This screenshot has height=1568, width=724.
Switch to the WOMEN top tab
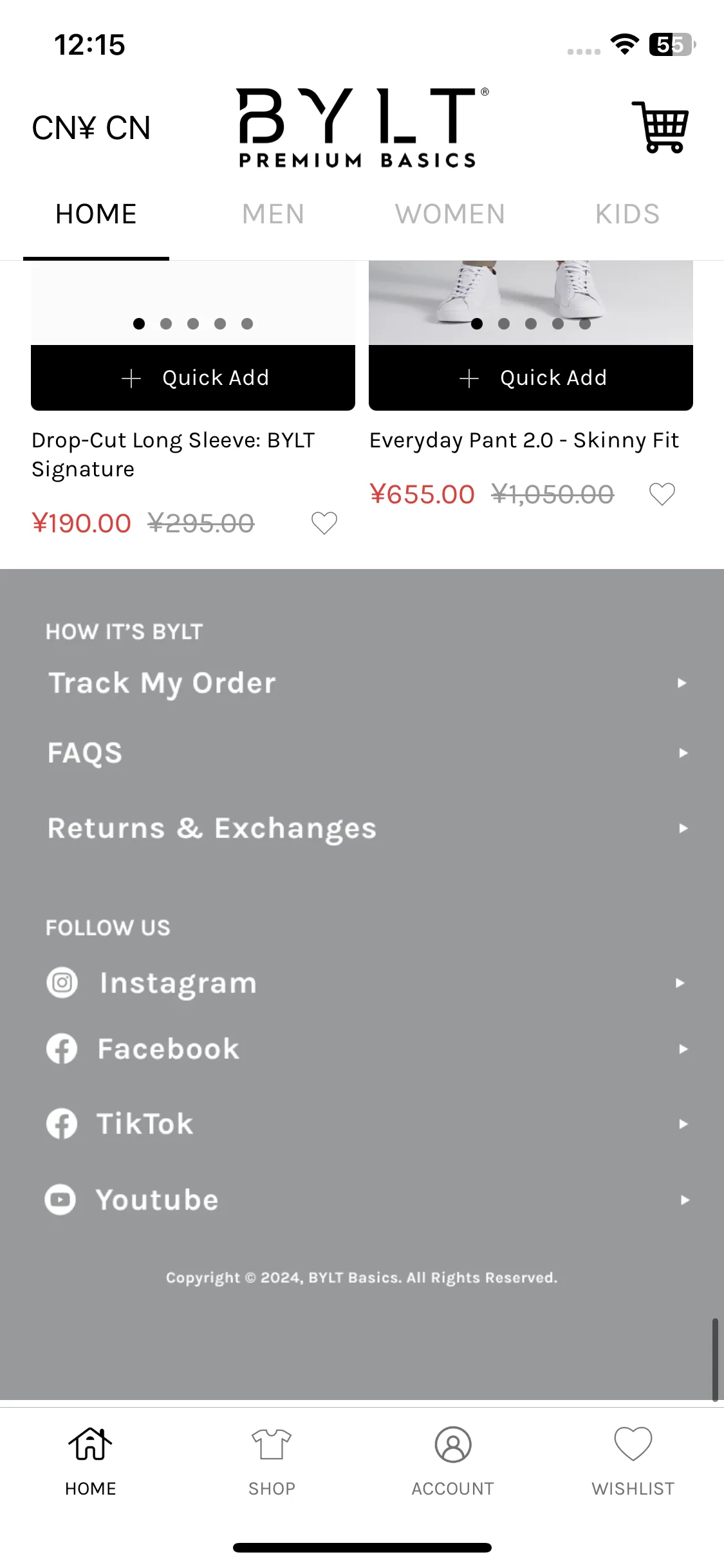coord(450,214)
